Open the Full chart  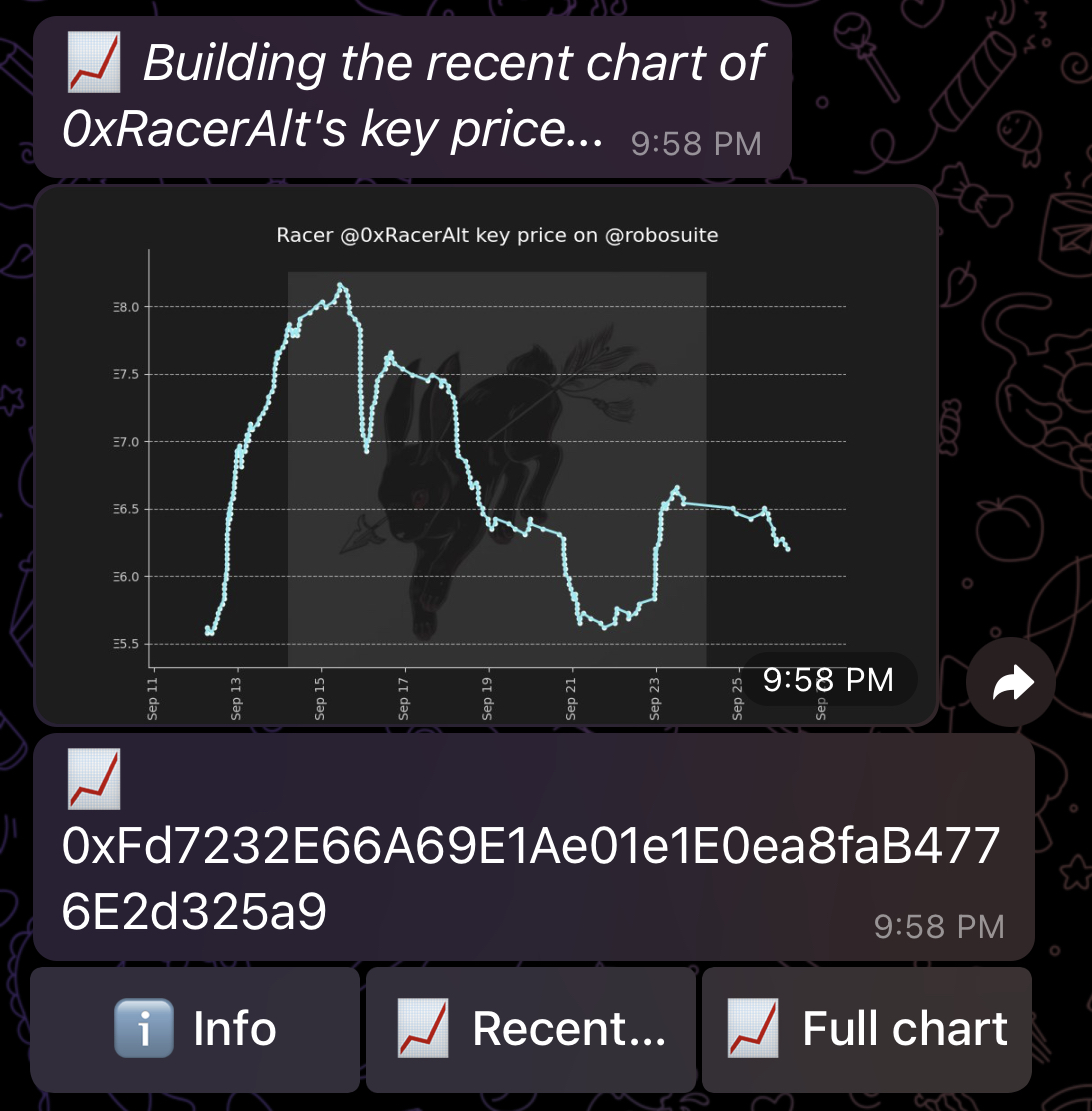pos(867,1029)
